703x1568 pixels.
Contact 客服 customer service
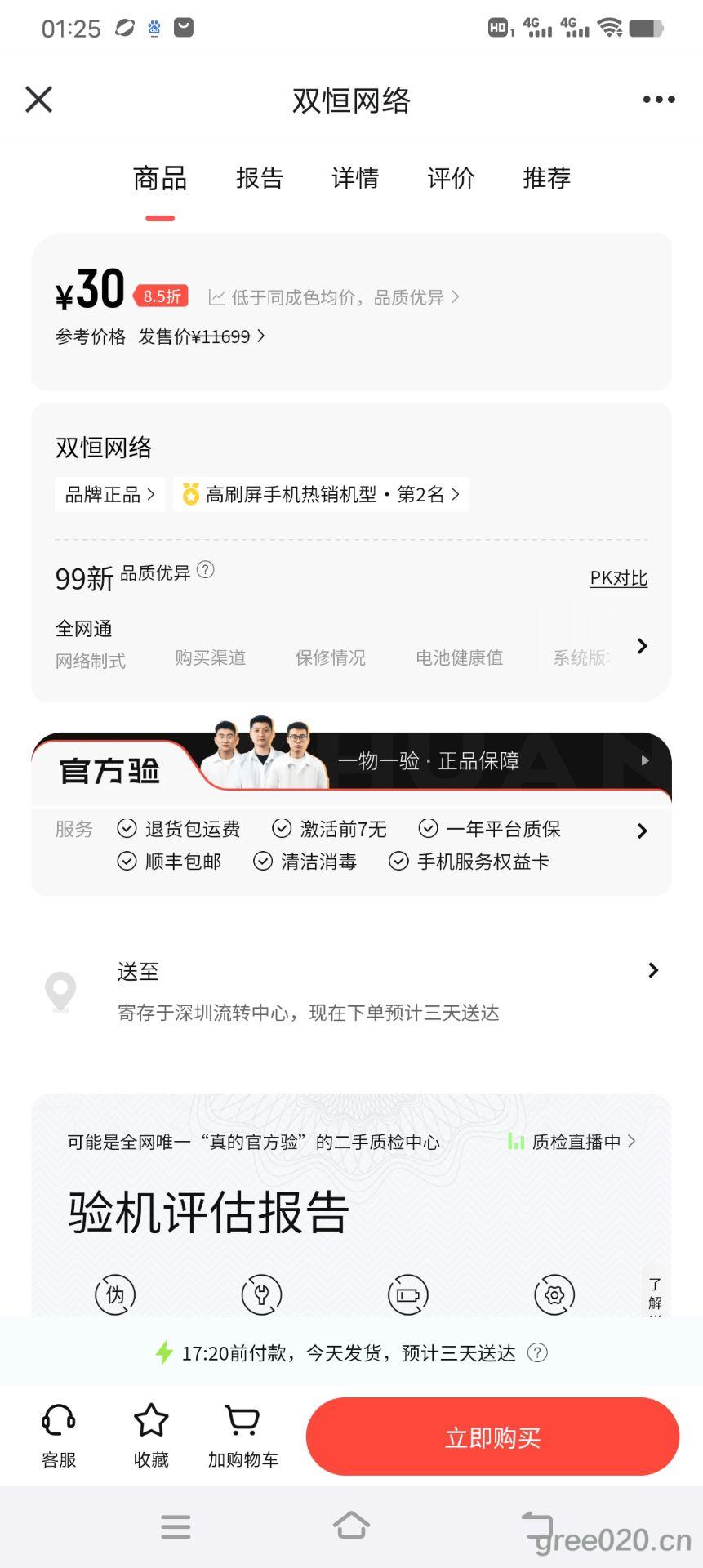tap(59, 1436)
